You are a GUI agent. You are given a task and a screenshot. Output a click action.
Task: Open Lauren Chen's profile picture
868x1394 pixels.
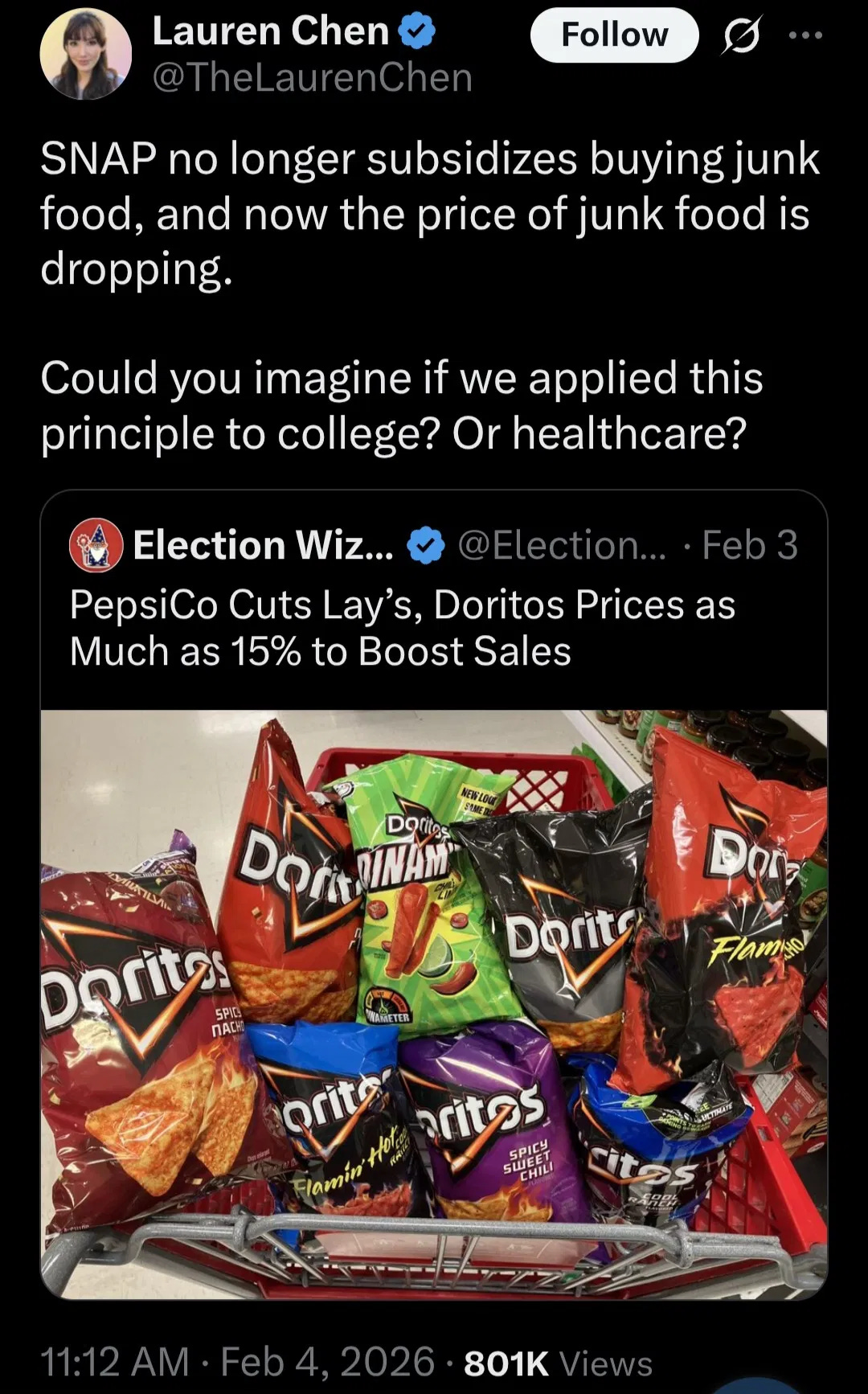(x=86, y=55)
